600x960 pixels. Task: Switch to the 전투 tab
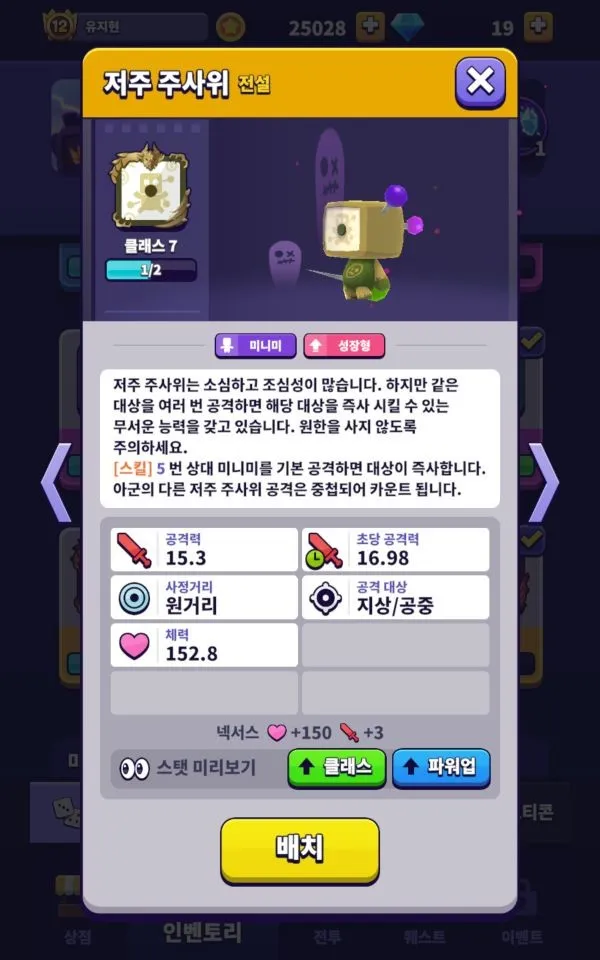[325, 935]
